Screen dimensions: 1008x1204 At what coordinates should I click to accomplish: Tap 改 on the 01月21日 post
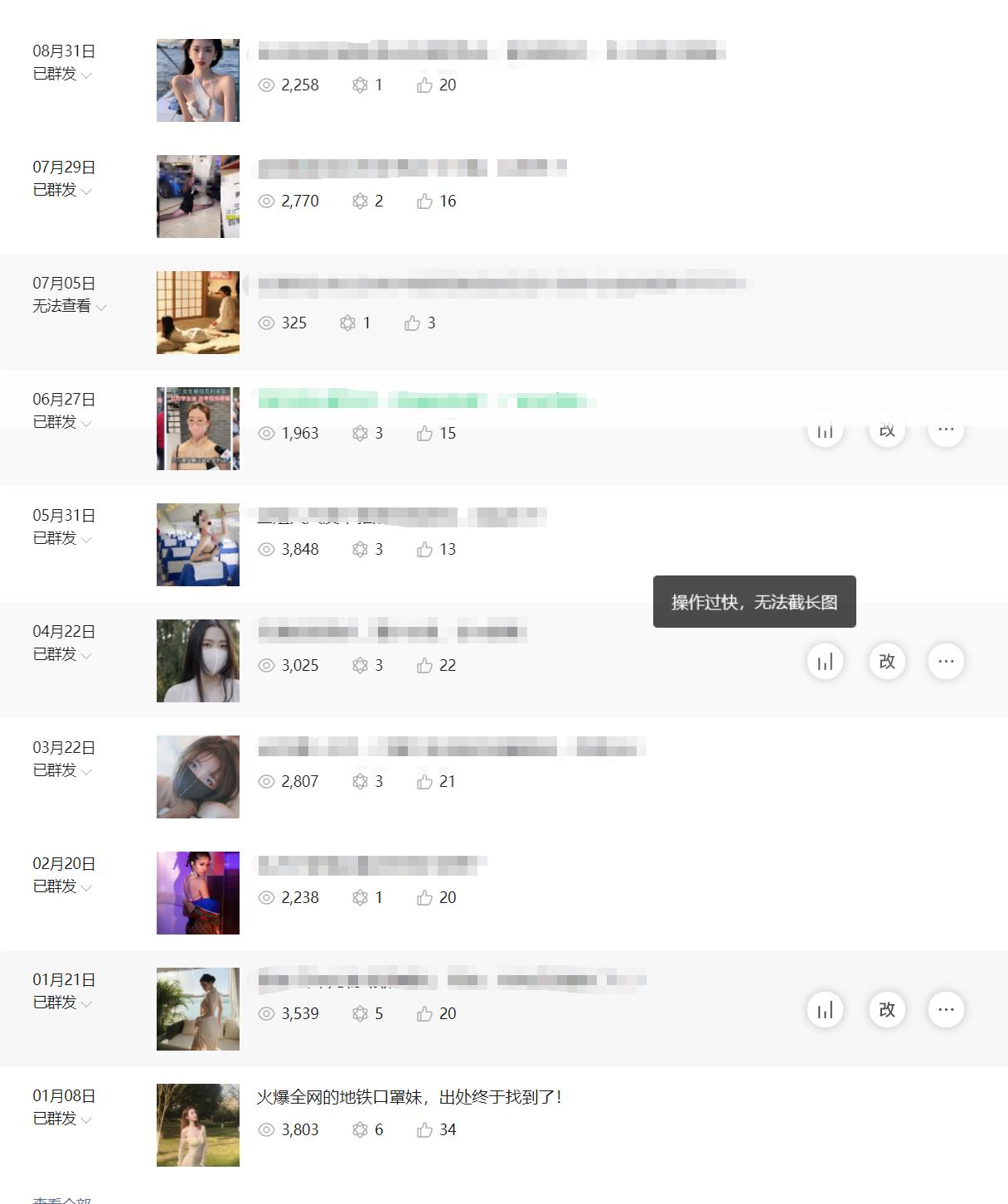[887, 1010]
